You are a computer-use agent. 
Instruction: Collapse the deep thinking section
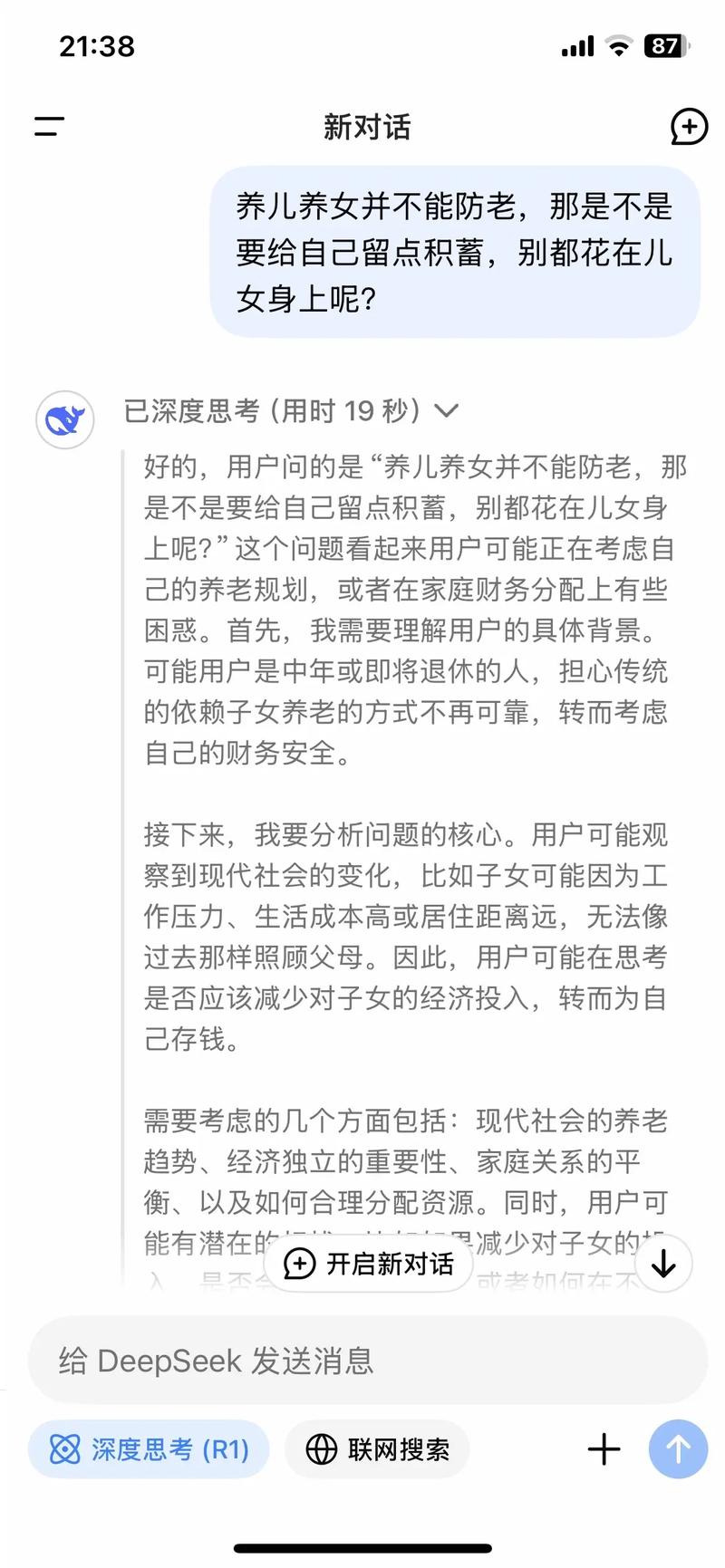(x=446, y=411)
